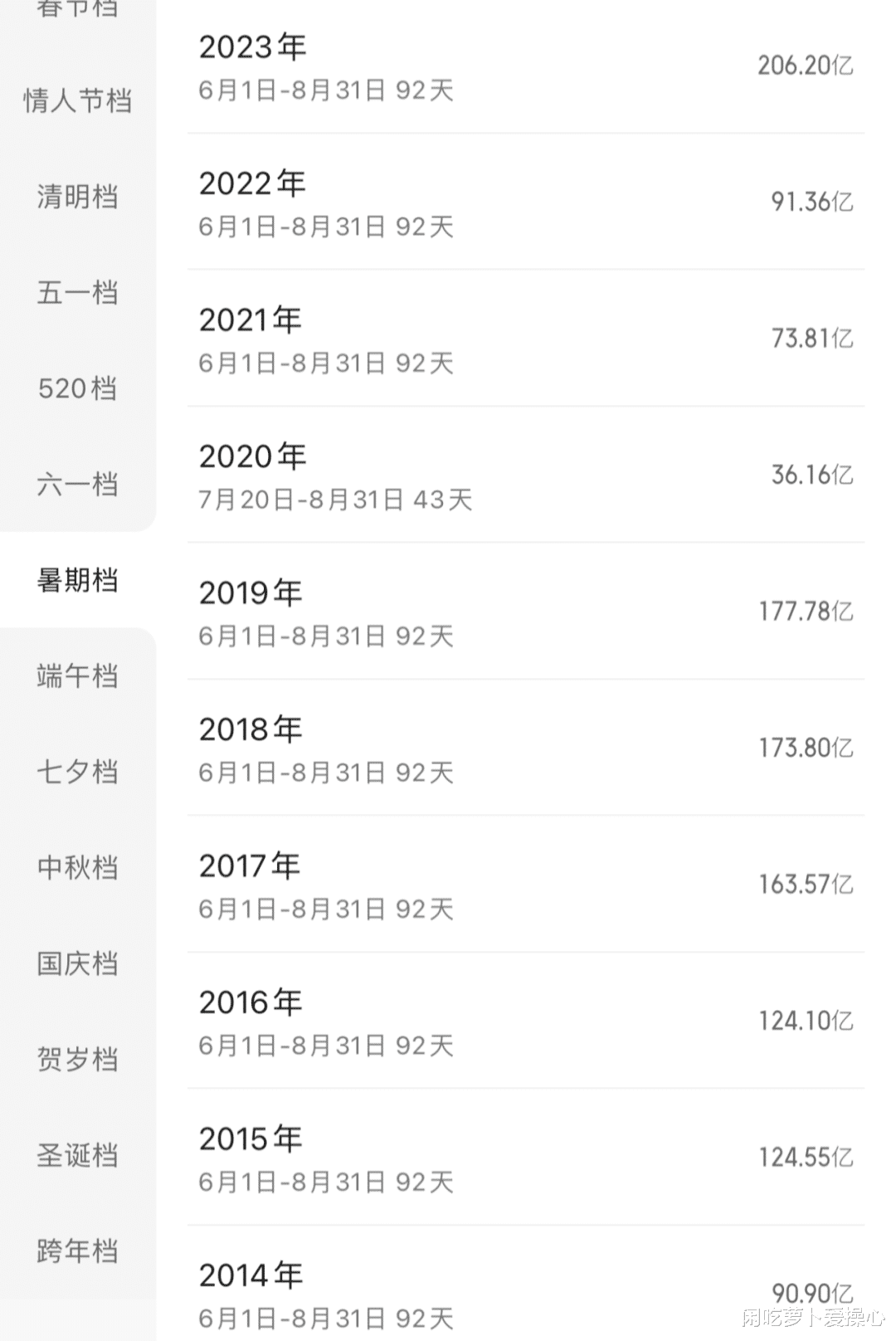Select the 圣诞档 category
This screenshot has width=896, height=1341.
point(77,1155)
